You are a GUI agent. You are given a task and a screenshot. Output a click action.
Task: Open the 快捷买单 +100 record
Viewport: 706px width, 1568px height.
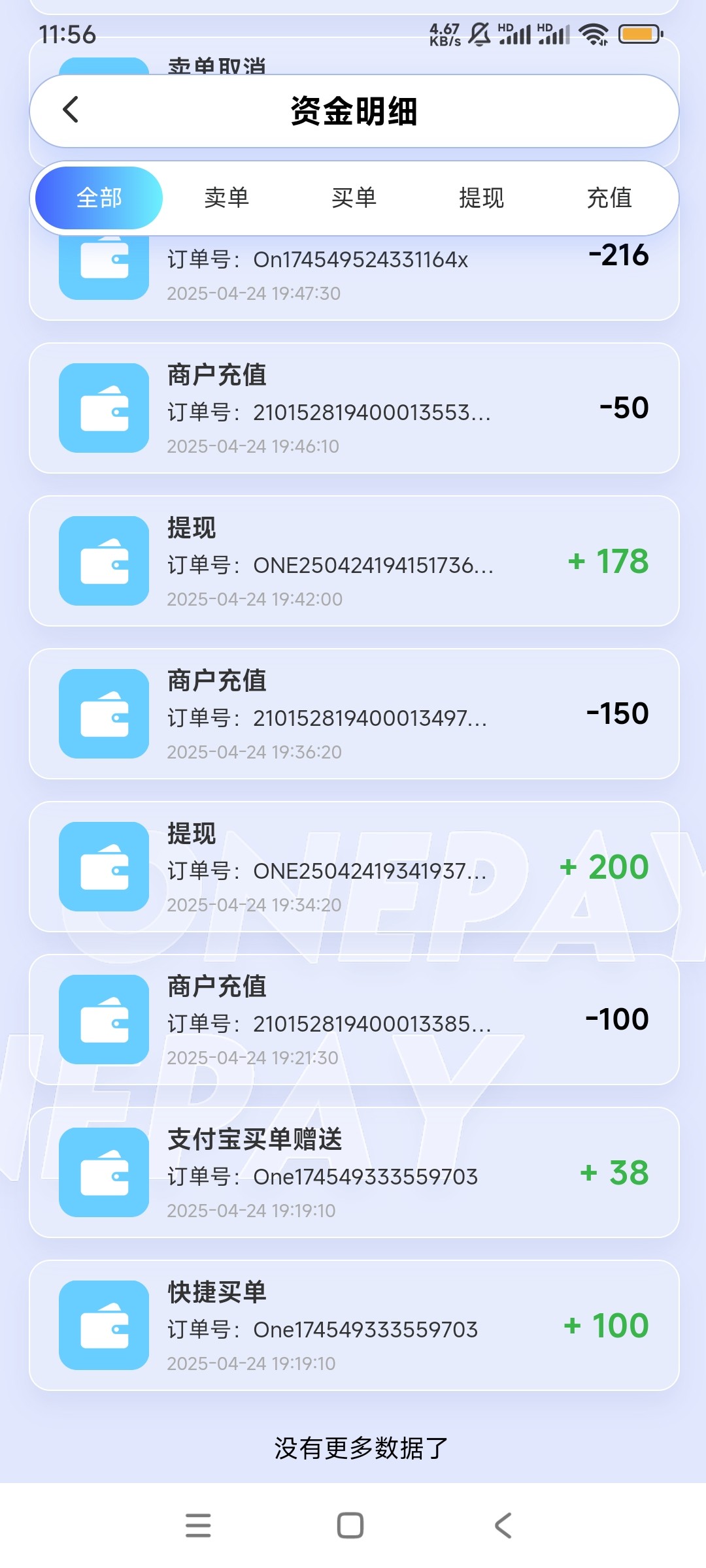pos(354,1326)
